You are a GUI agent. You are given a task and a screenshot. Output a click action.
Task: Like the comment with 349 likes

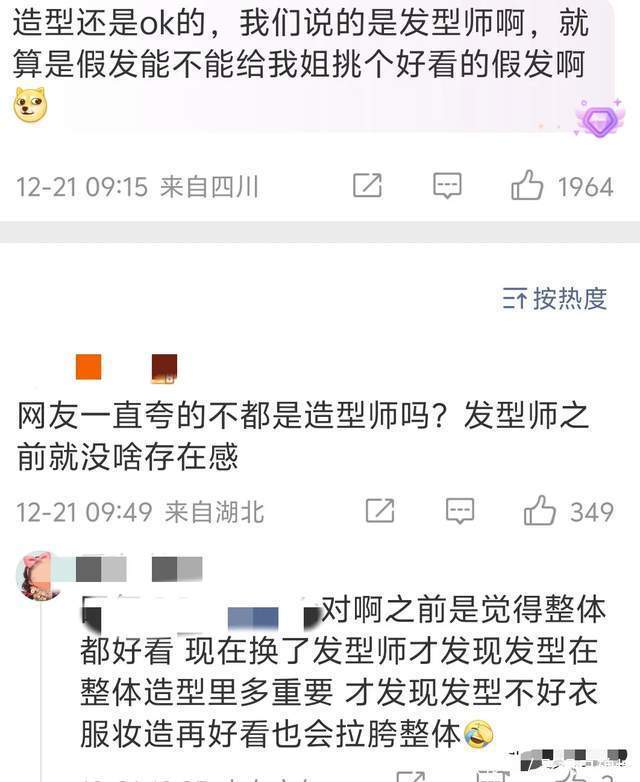[x=540, y=511]
